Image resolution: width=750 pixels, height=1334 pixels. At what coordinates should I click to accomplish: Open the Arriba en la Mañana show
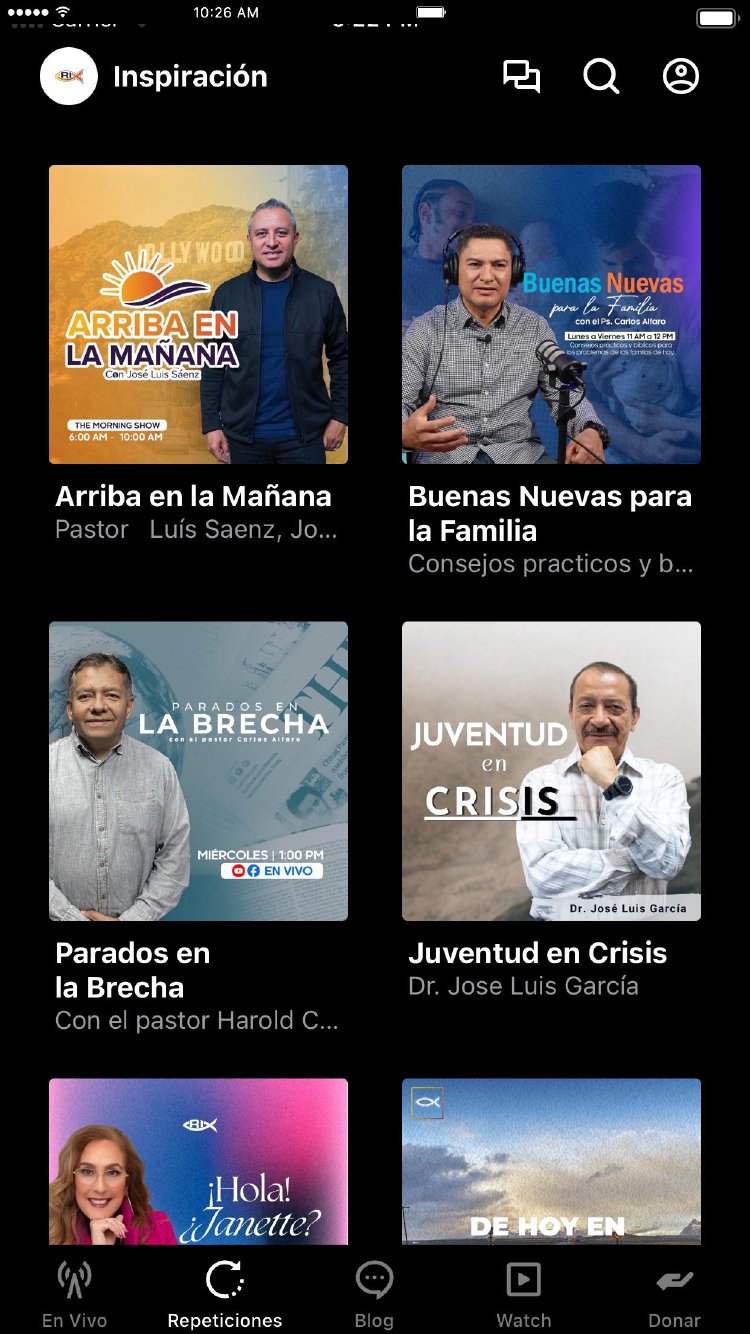coord(198,314)
